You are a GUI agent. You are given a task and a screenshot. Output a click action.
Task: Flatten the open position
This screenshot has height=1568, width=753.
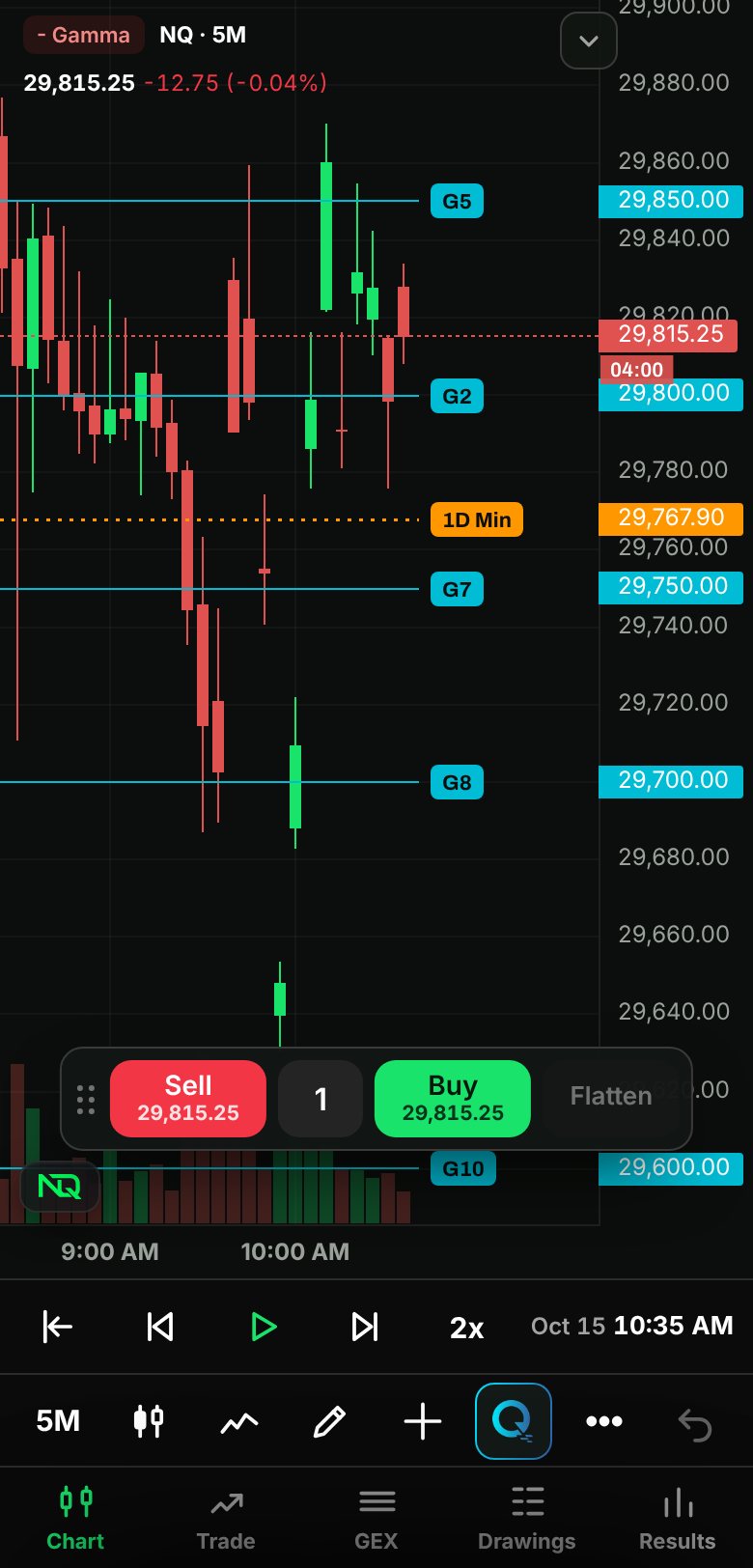click(611, 1096)
